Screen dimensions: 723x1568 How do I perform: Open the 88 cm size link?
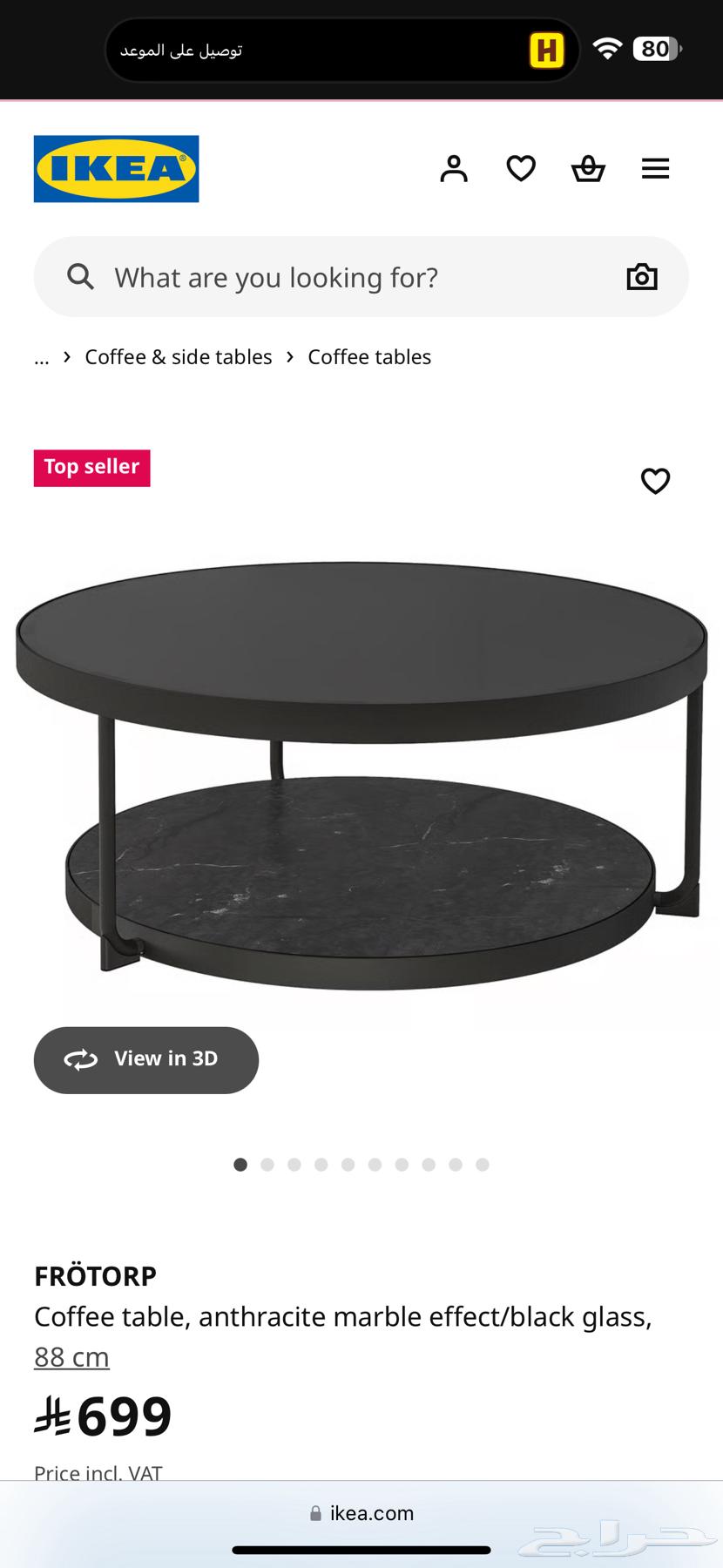pos(71,1357)
